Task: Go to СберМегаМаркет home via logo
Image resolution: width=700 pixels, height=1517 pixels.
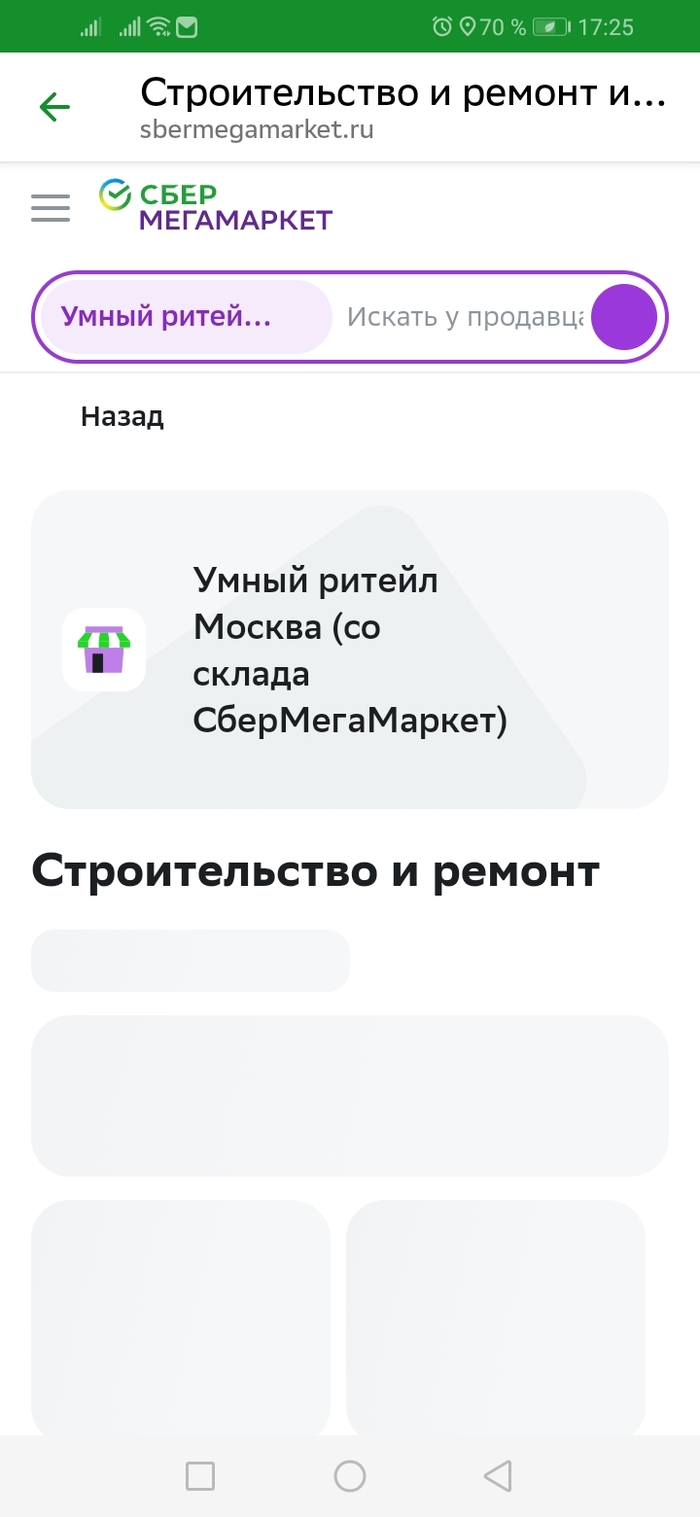Action: tap(216, 205)
